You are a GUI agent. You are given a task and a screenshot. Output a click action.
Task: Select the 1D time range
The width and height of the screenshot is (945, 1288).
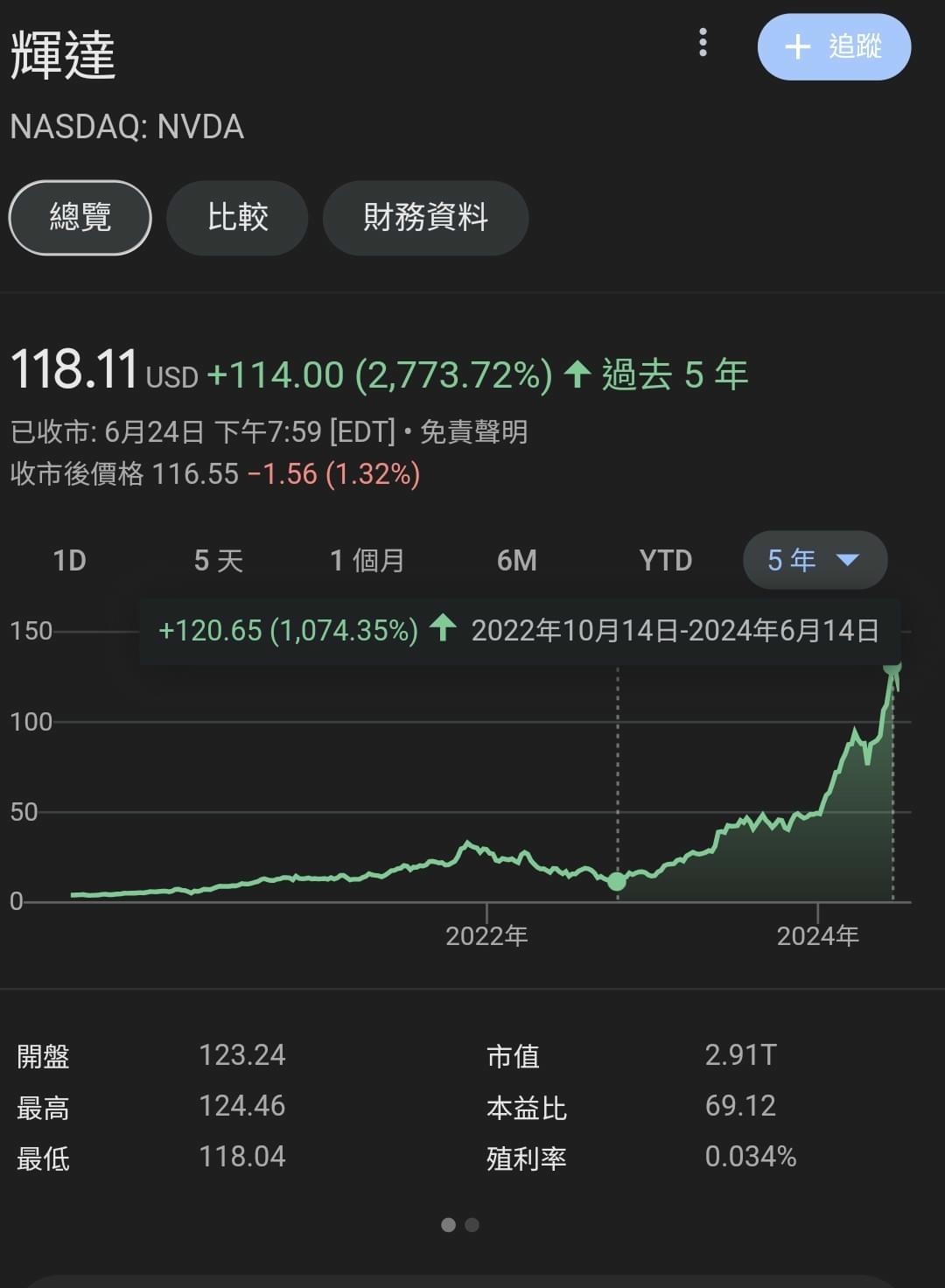[x=70, y=560]
